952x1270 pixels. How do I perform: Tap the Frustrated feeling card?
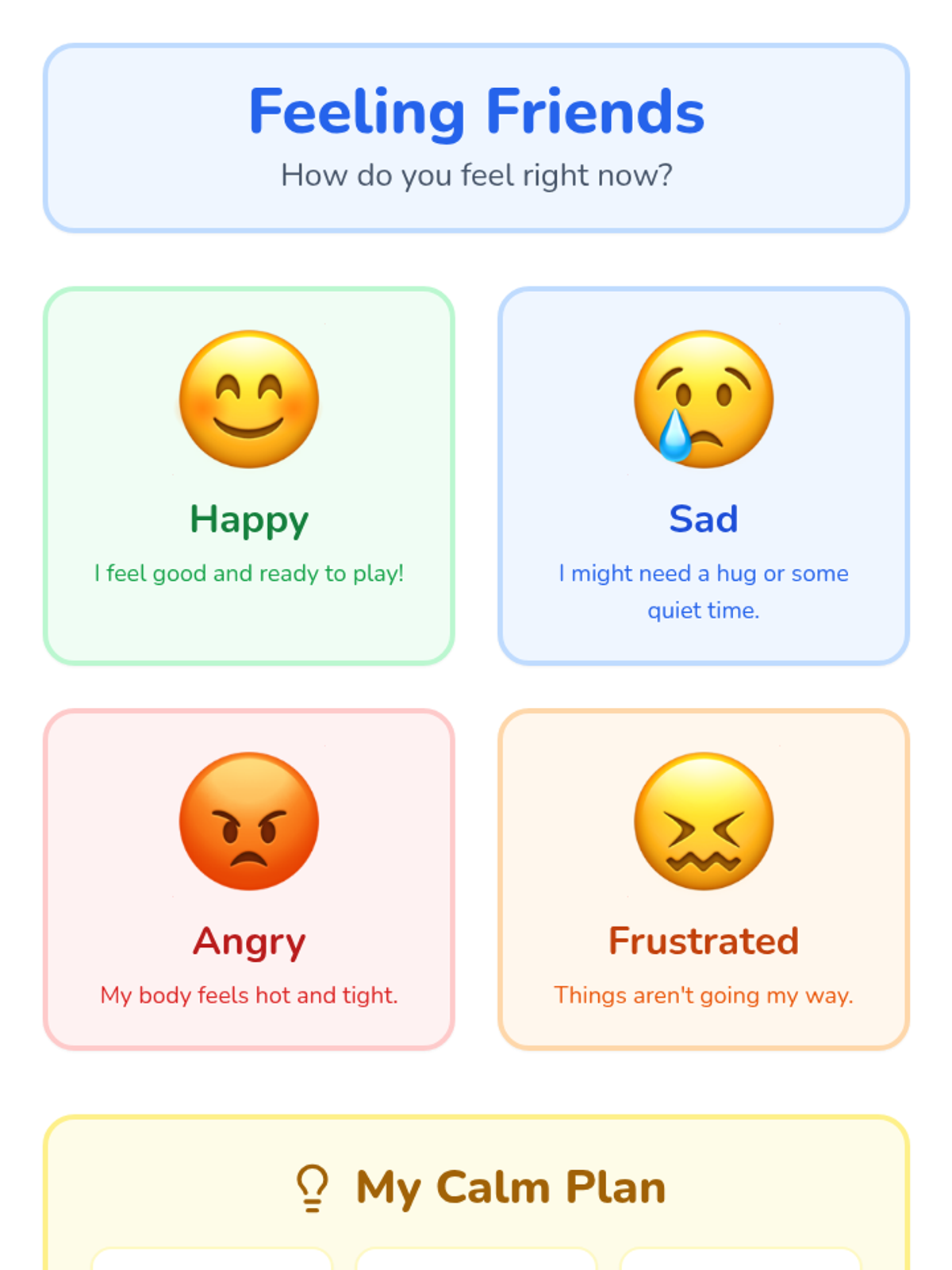coord(704,879)
